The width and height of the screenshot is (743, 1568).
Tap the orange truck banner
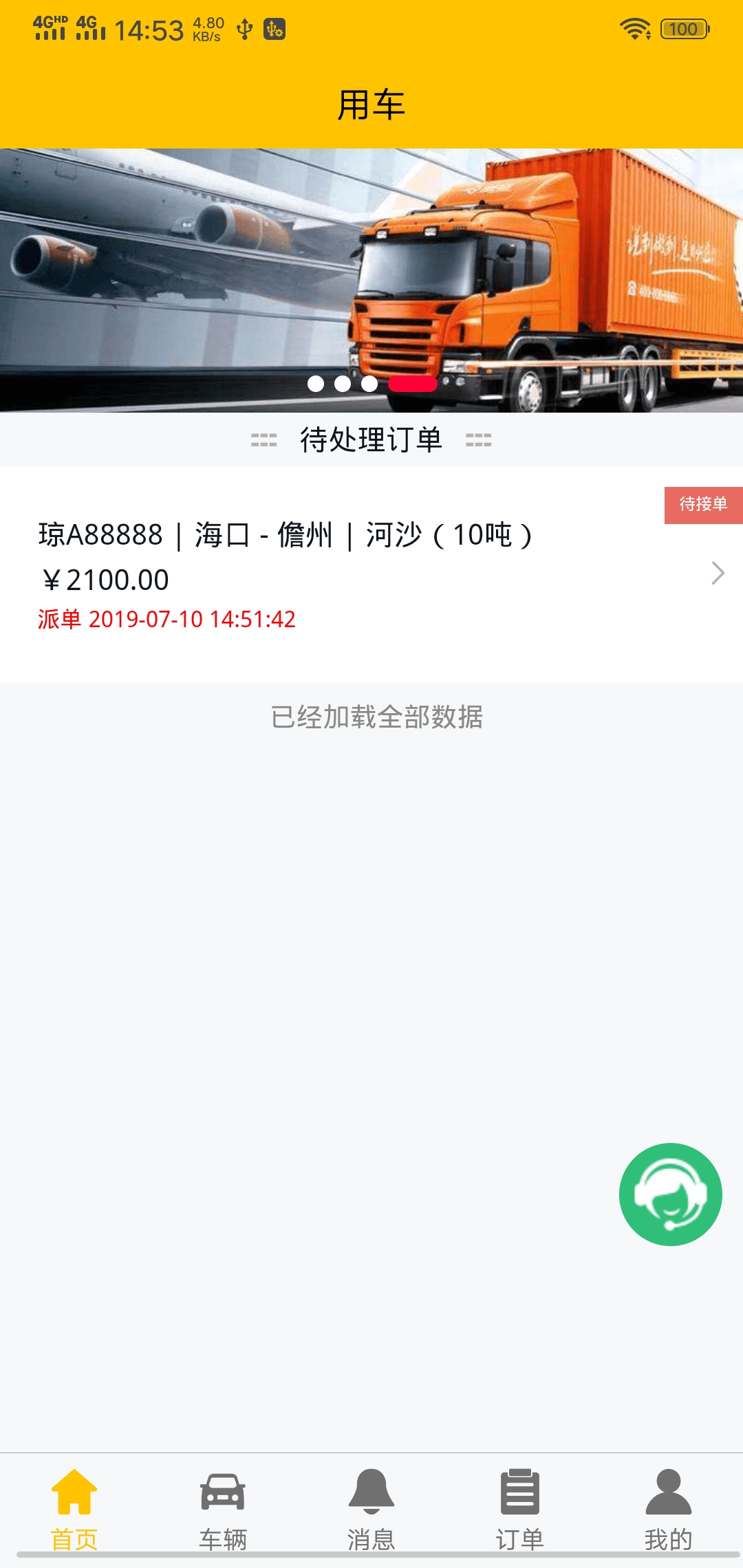click(371, 275)
